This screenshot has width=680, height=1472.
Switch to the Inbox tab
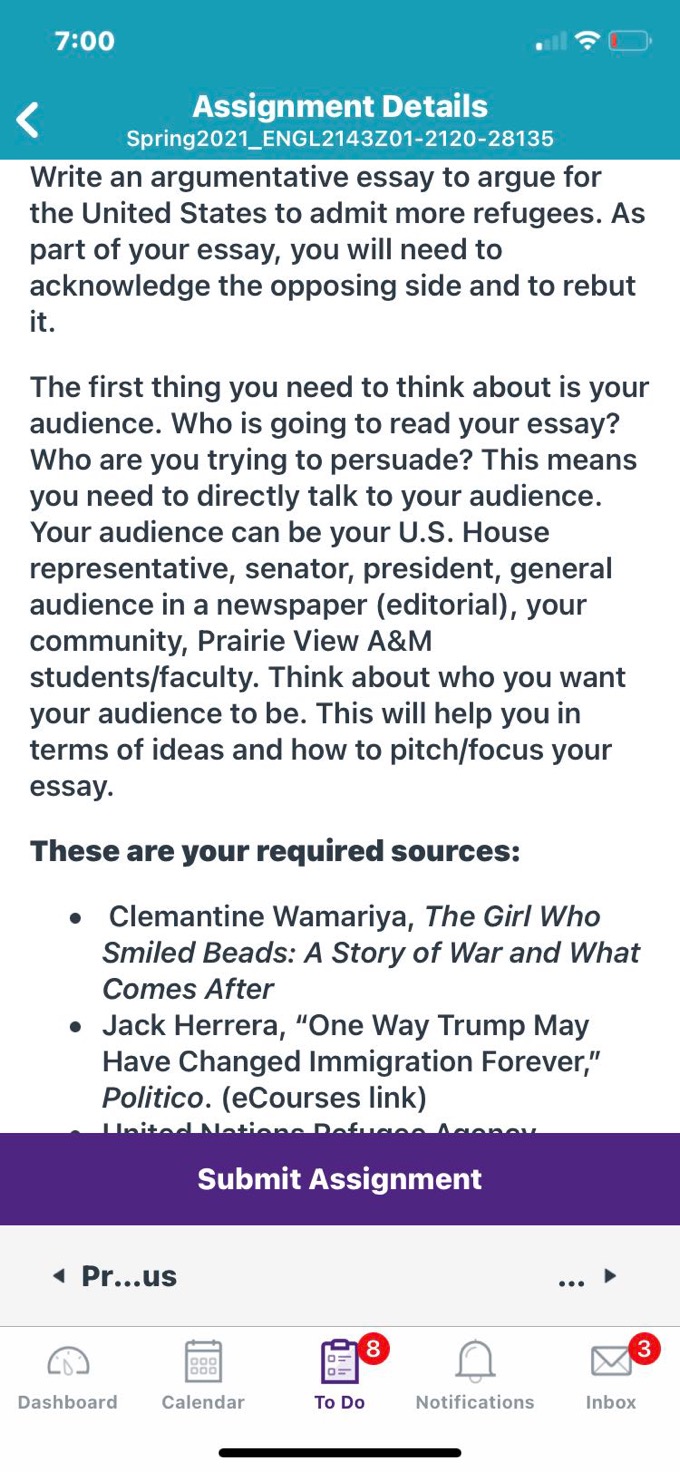[x=611, y=1376]
